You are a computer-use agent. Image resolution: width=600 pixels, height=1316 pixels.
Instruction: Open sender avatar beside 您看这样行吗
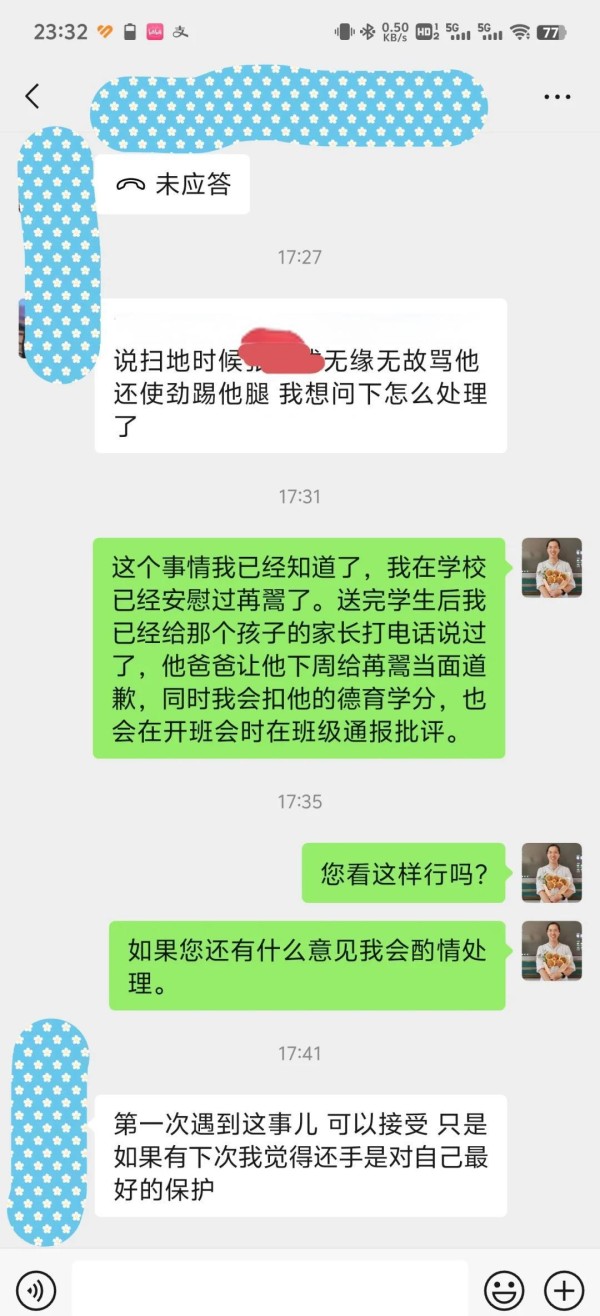[552, 873]
